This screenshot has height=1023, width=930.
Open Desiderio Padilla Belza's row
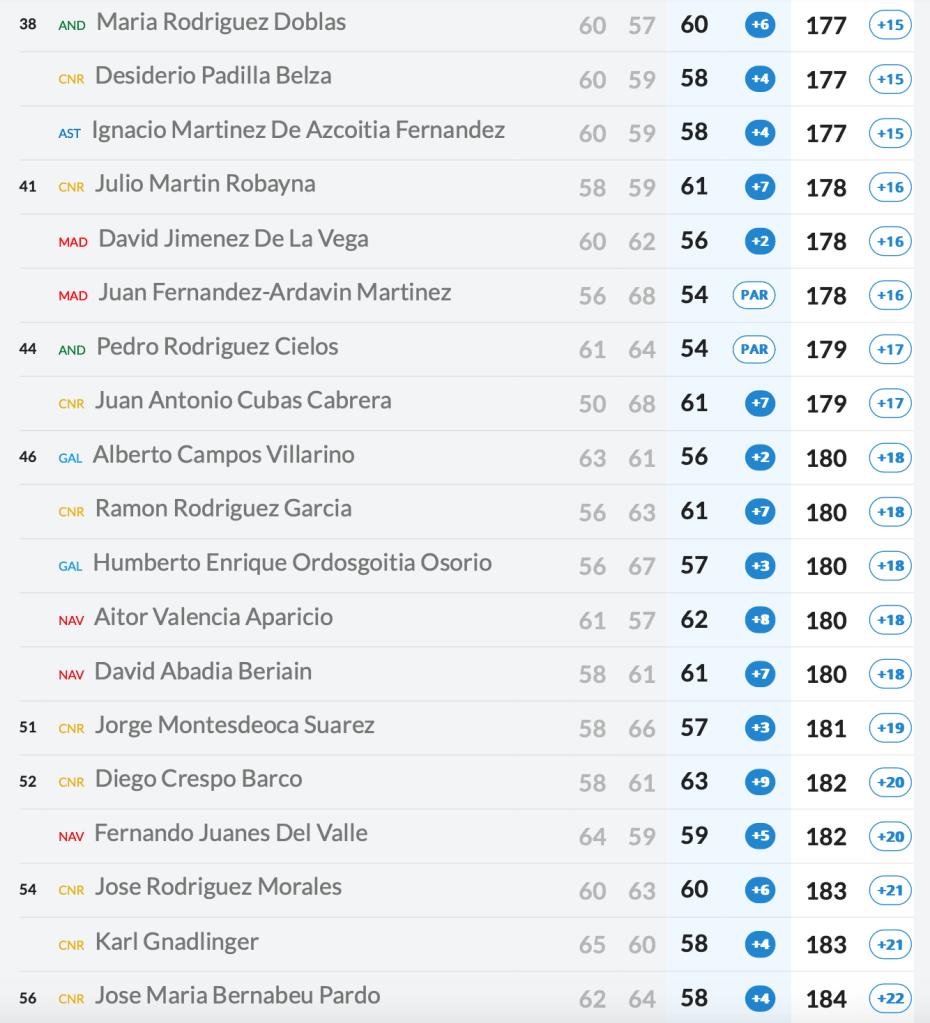tap(213, 76)
